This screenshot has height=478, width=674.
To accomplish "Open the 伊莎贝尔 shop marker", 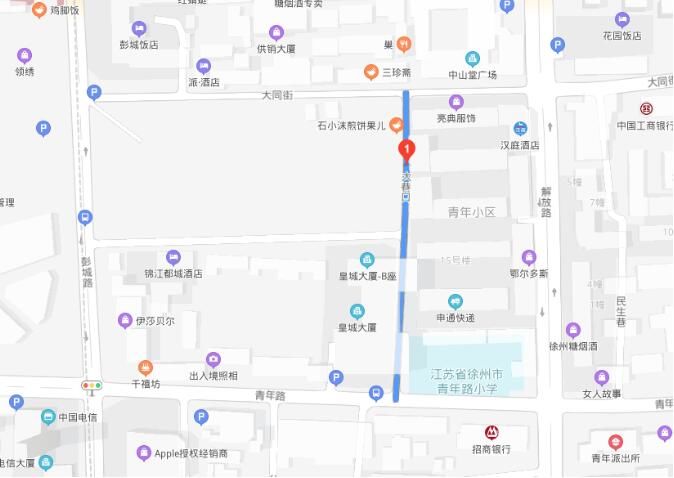I will [126, 321].
